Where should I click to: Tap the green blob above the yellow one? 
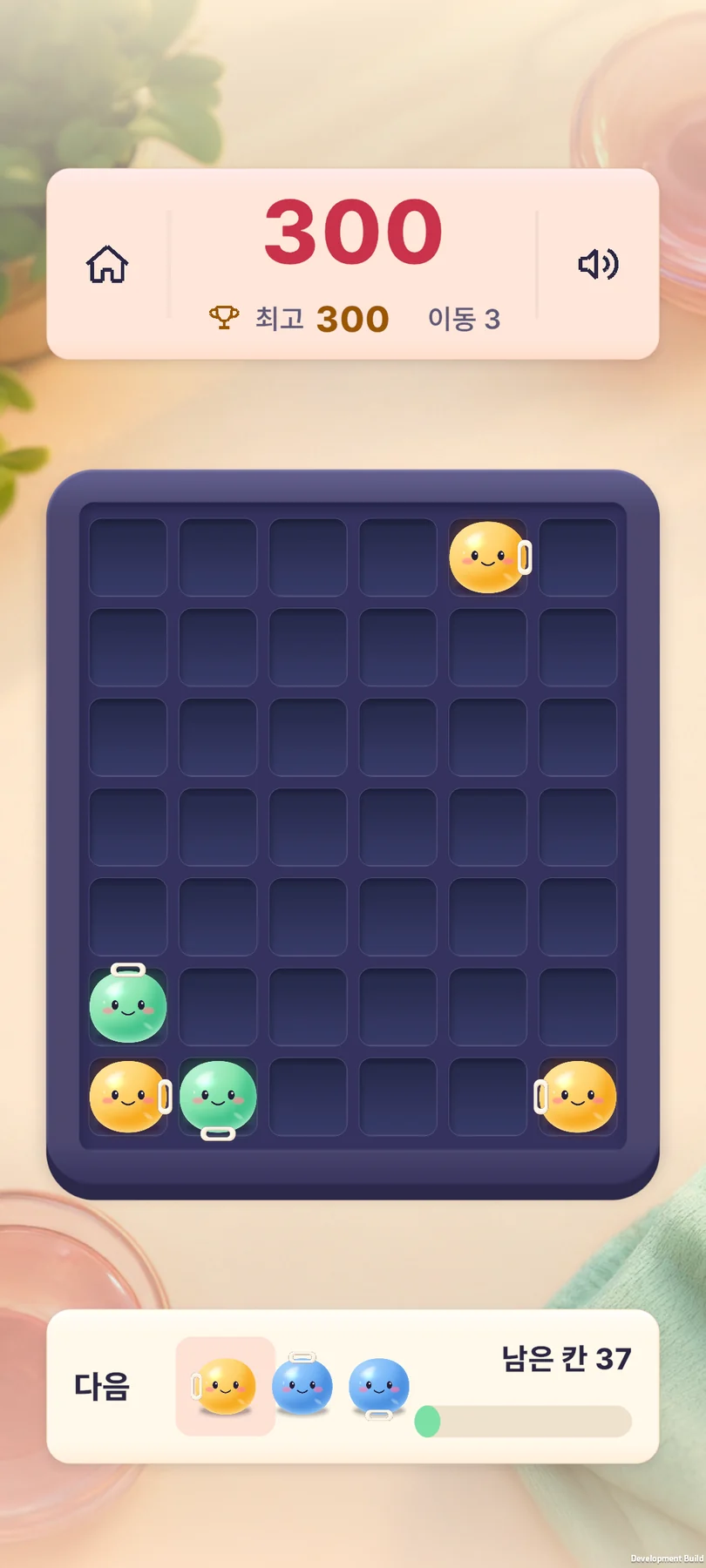coord(128,1004)
